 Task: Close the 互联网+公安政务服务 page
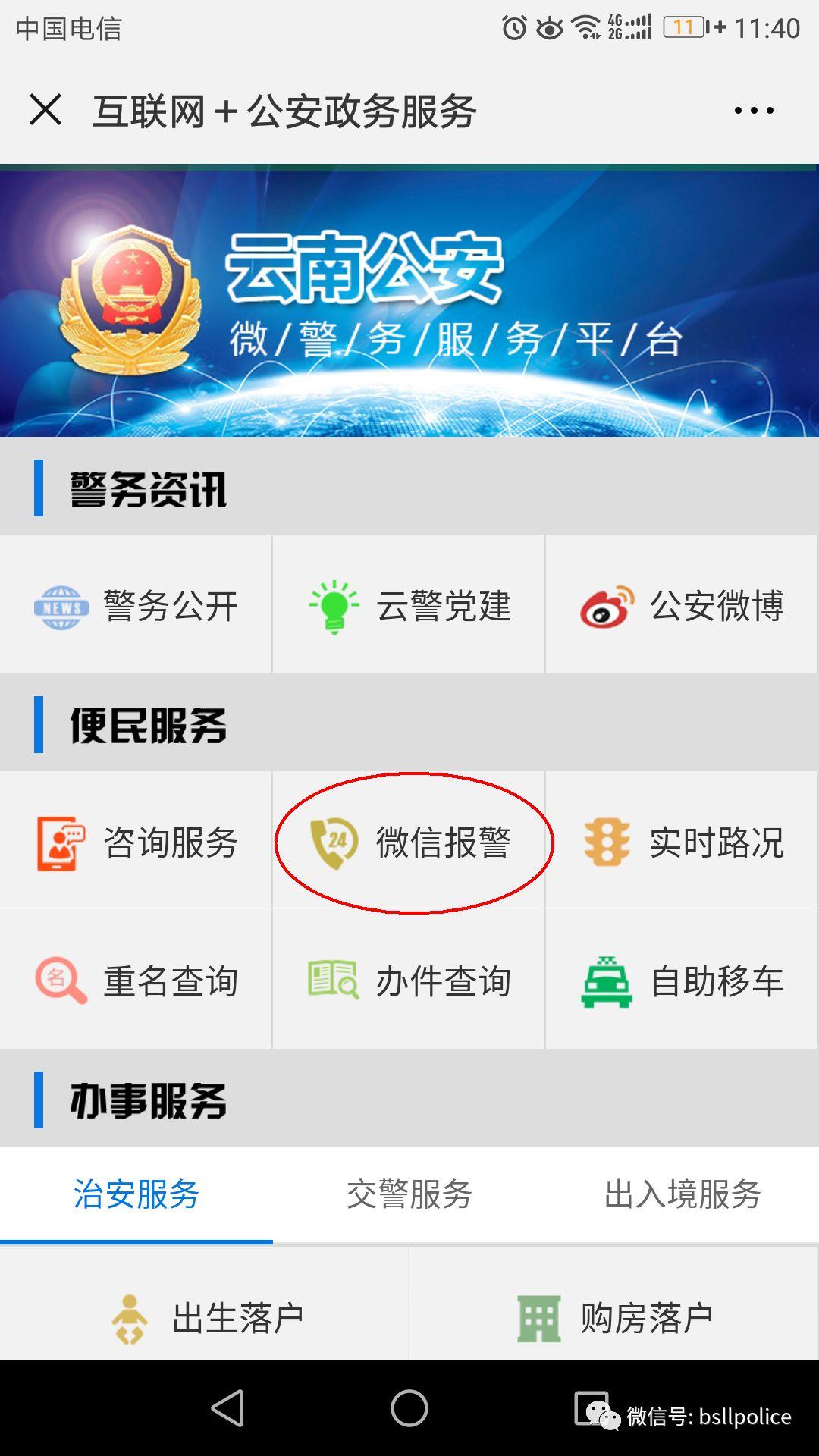(45, 110)
